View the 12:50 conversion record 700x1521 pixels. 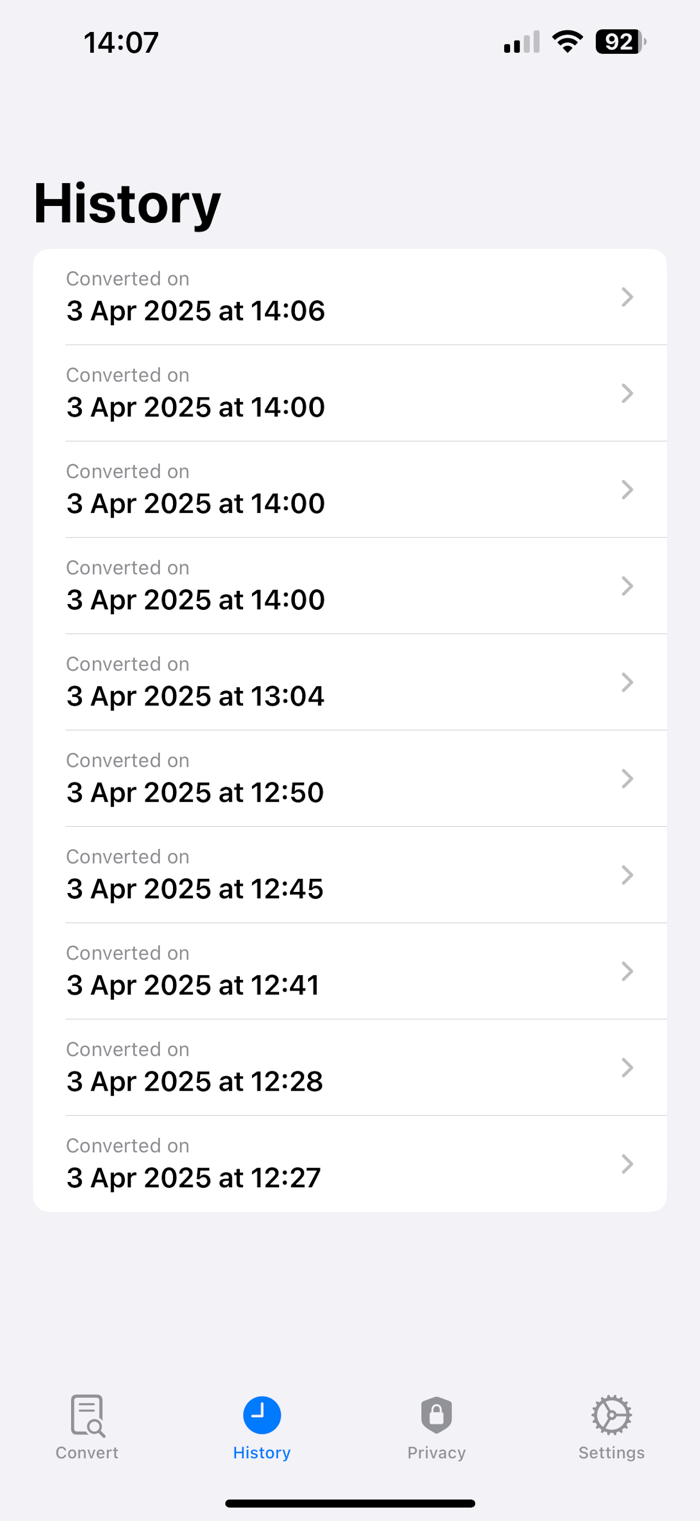[x=350, y=778]
